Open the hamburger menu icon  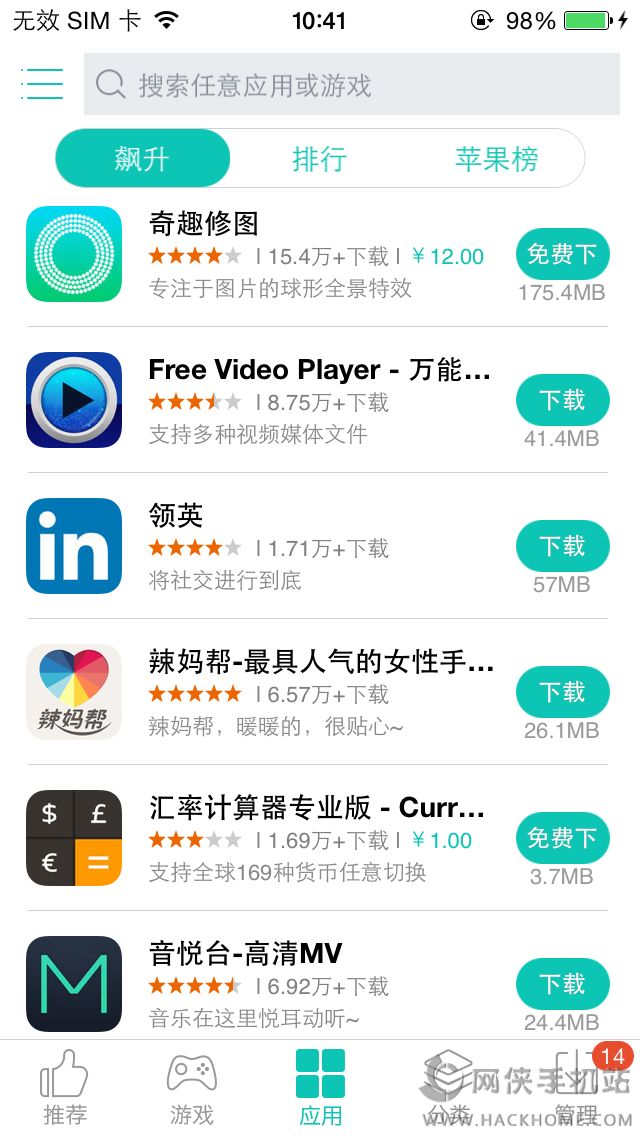coord(42,84)
